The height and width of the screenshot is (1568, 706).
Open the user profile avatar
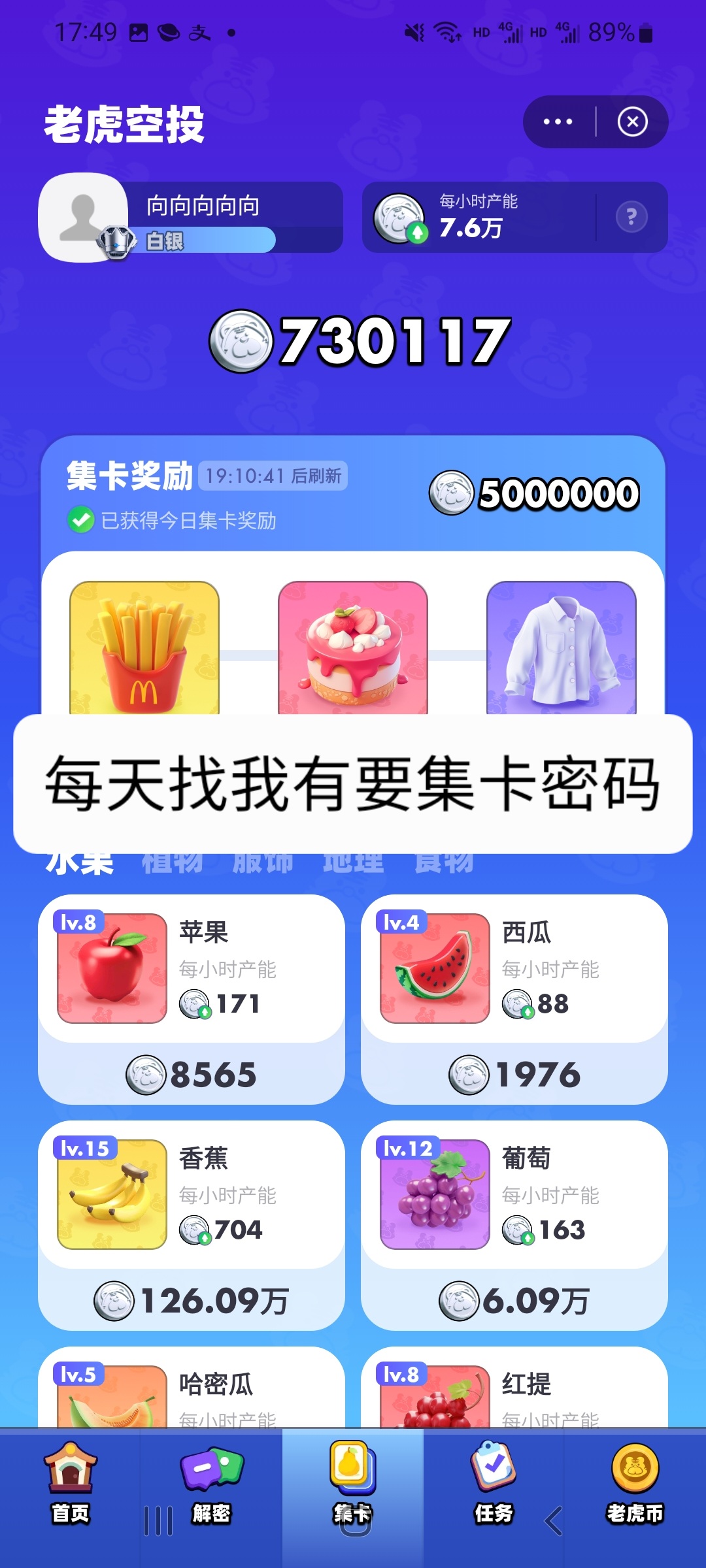[x=83, y=218]
